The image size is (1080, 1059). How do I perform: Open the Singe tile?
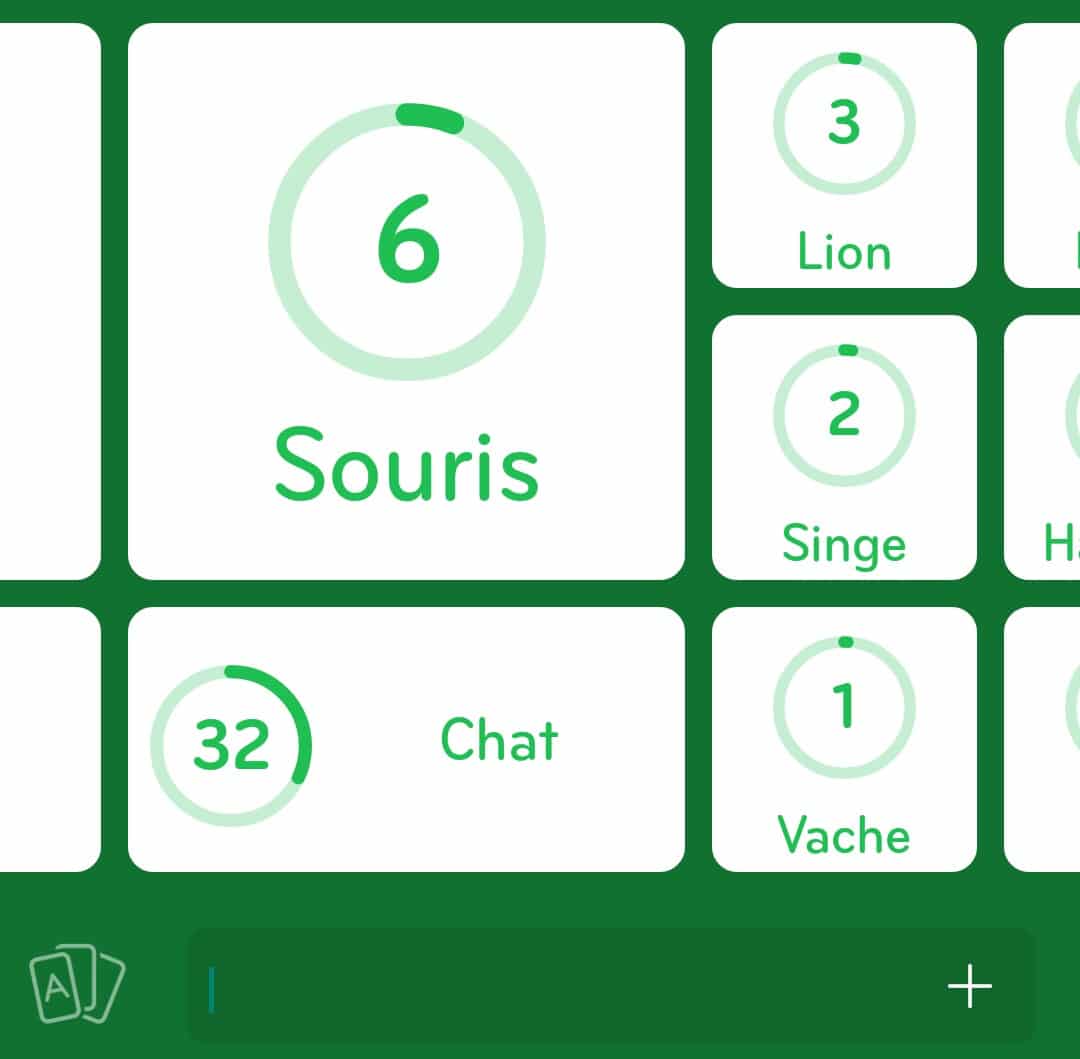point(844,447)
